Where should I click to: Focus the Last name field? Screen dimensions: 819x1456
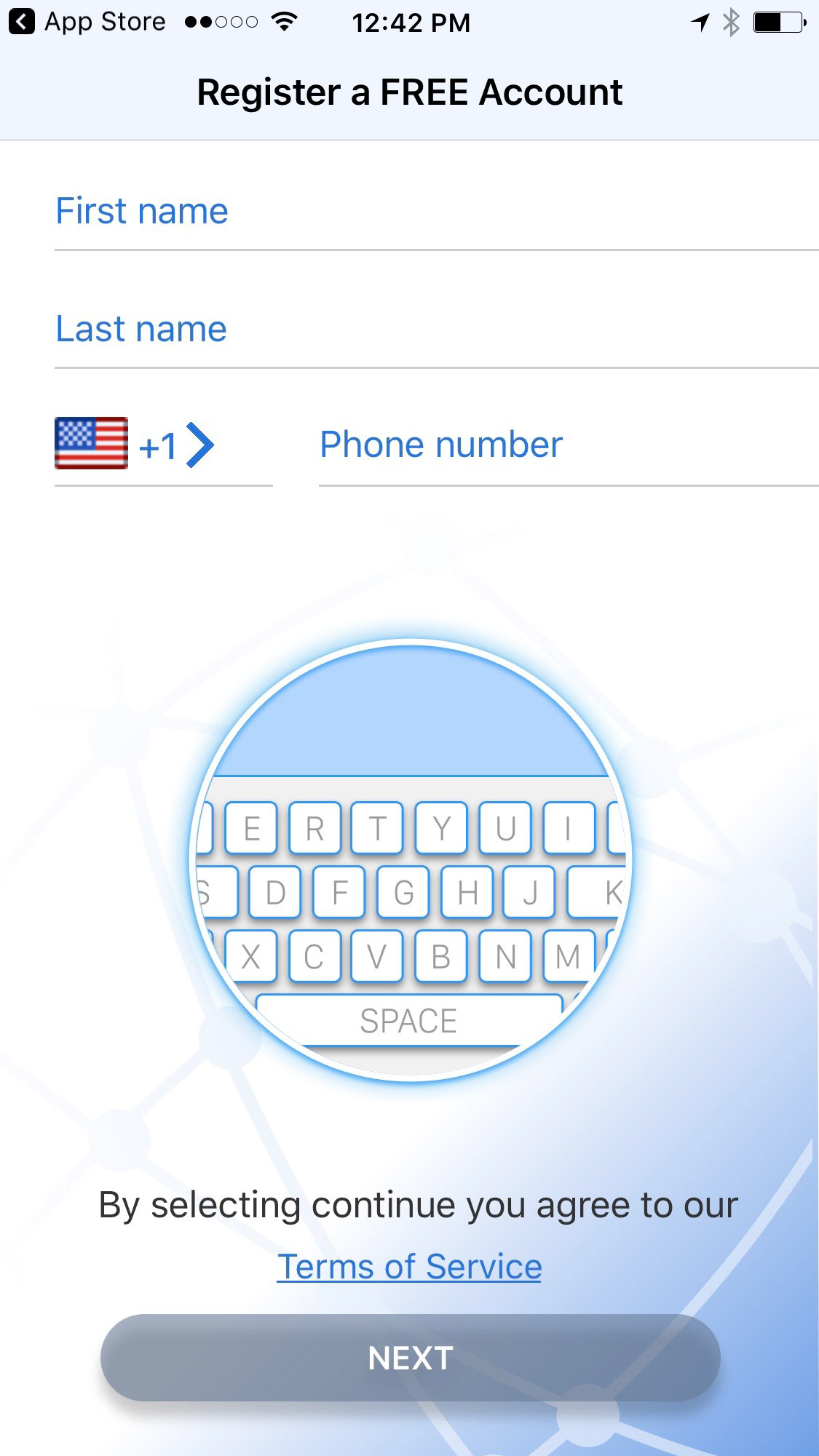tap(435, 329)
